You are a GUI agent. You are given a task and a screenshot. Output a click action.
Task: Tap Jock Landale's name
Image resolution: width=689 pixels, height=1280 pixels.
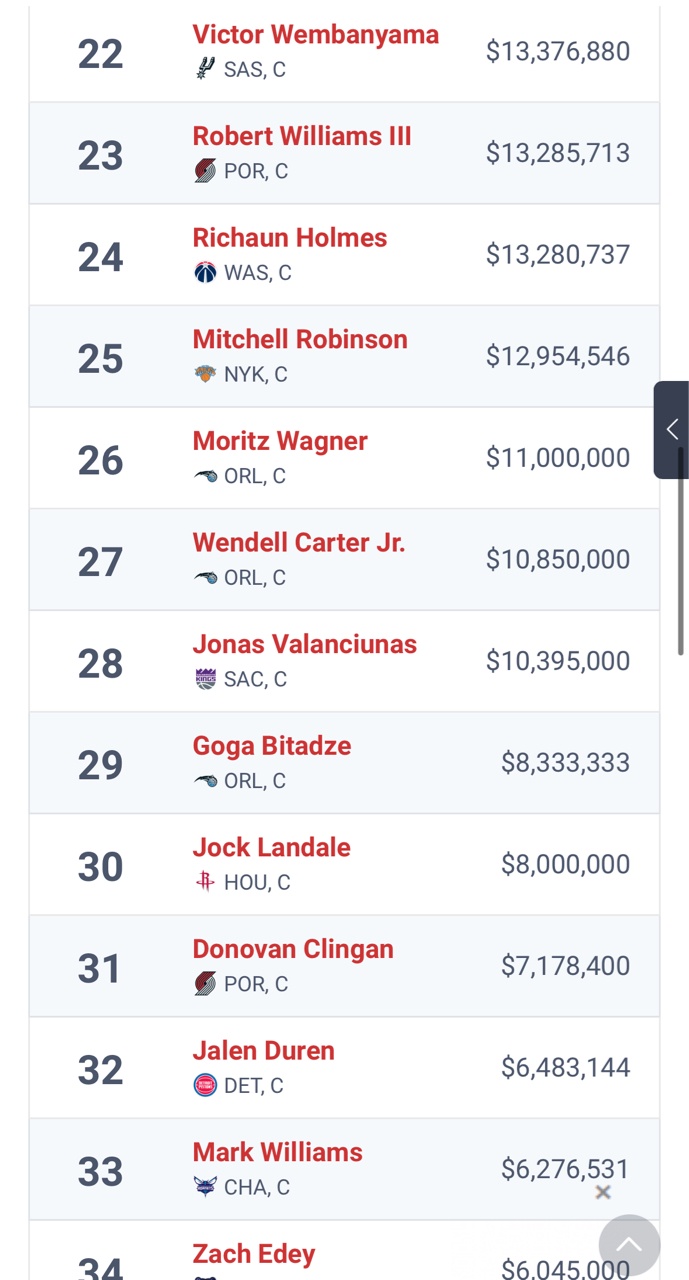pyautogui.click(x=272, y=848)
